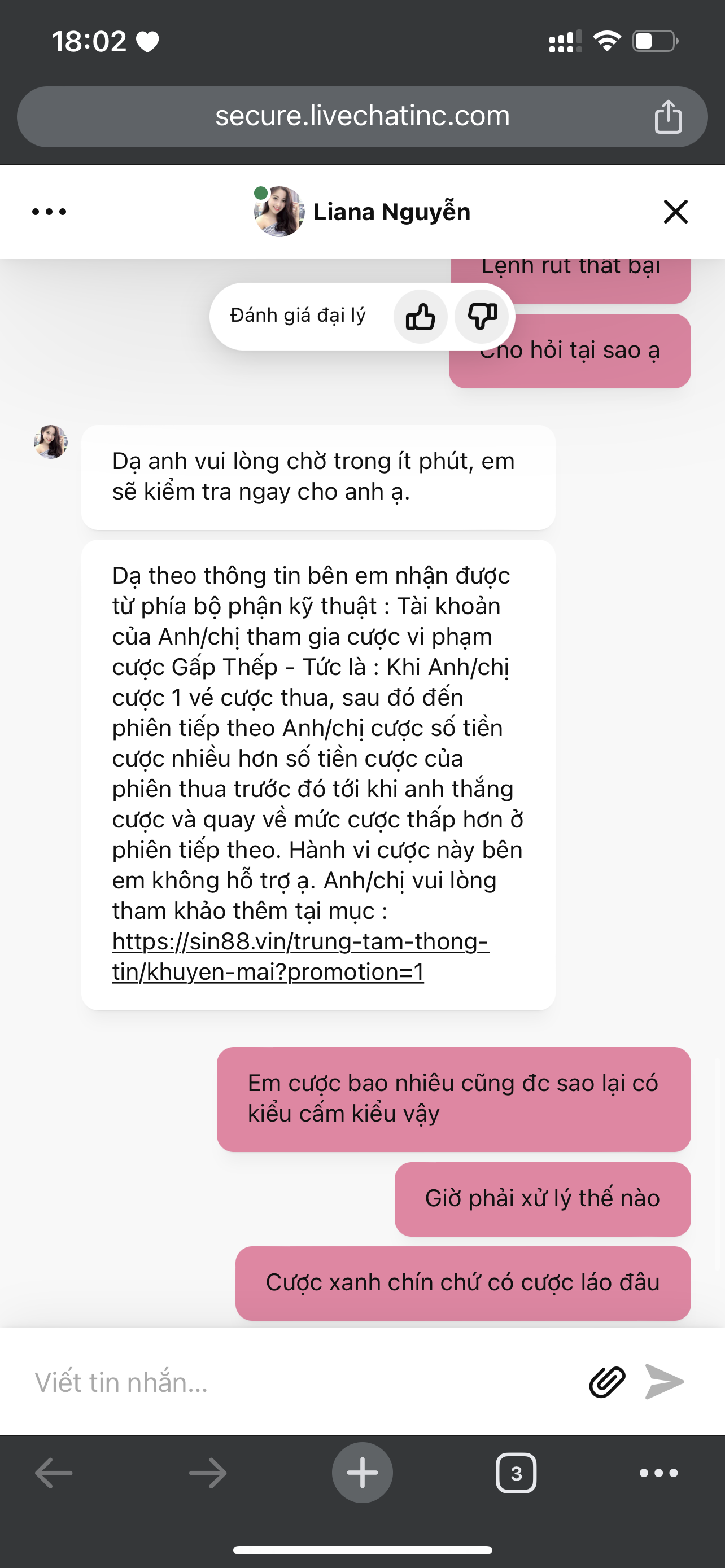The height and width of the screenshot is (1568, 725).
Task: Open the browser's more options menu
Action: (658, 1473)
